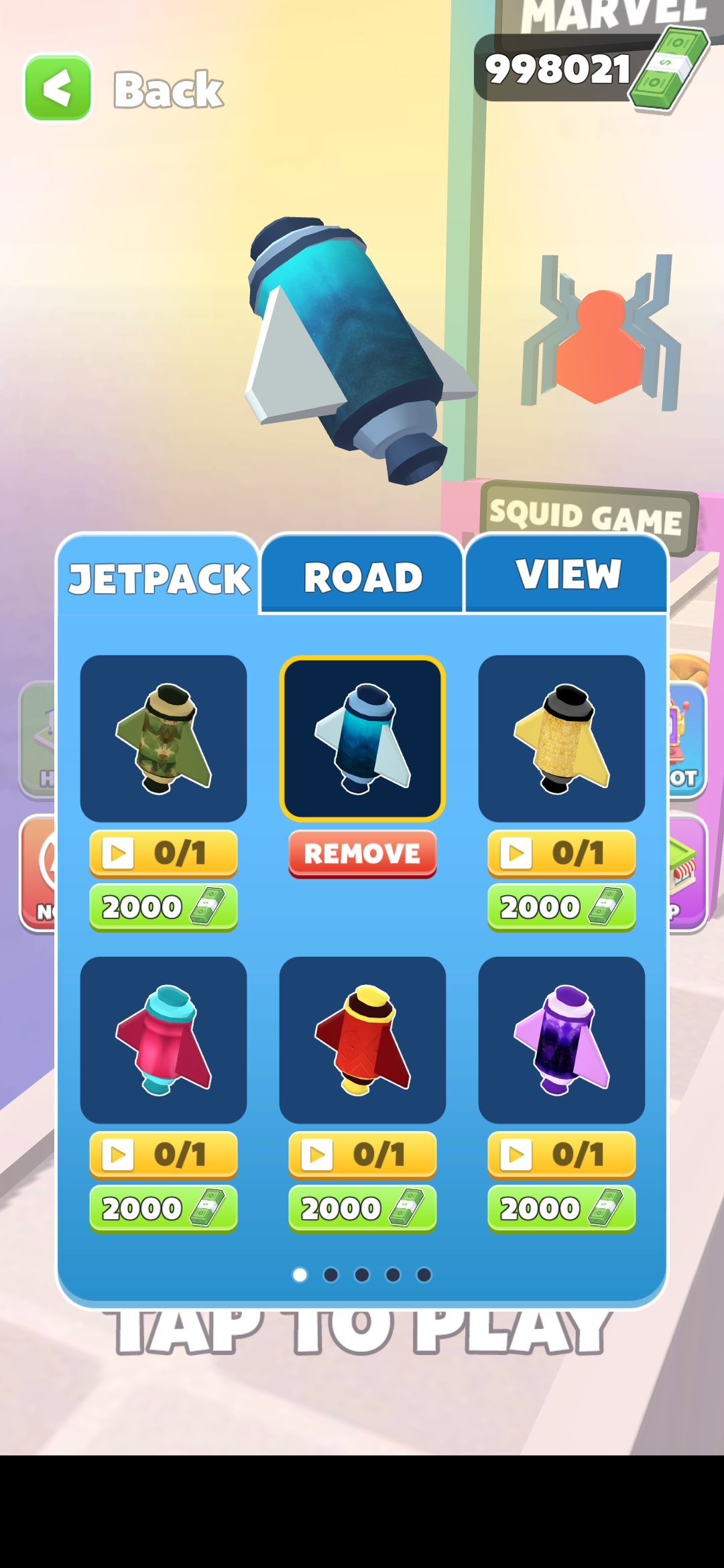Buy the gold jetpack for 2000
This screenshot has width=724, height=1568.
pos(561,907)
